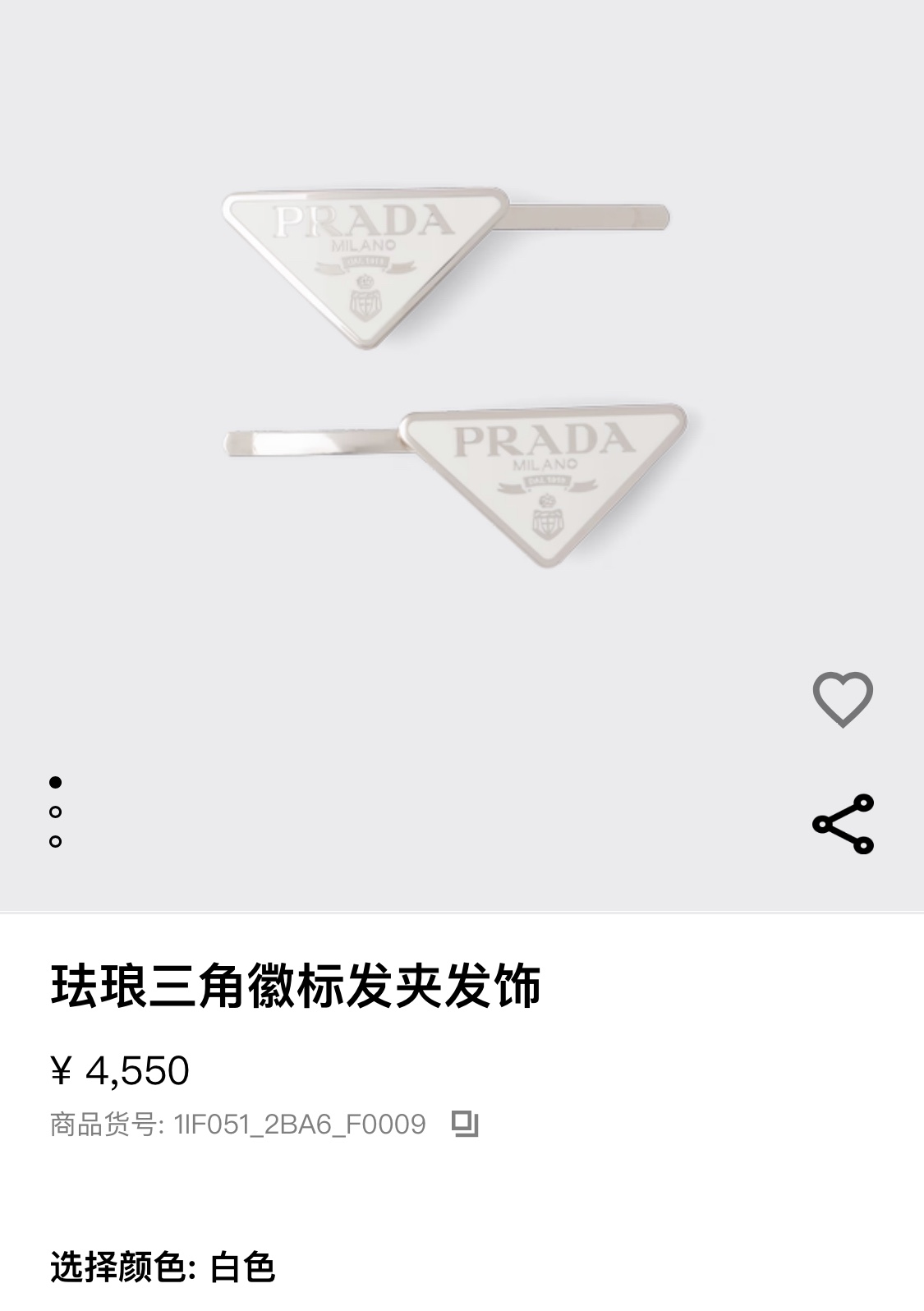Copy the product code 1IF051_2BA6_F0009
Screen dimensions: 924x1311
point(465,1124)
